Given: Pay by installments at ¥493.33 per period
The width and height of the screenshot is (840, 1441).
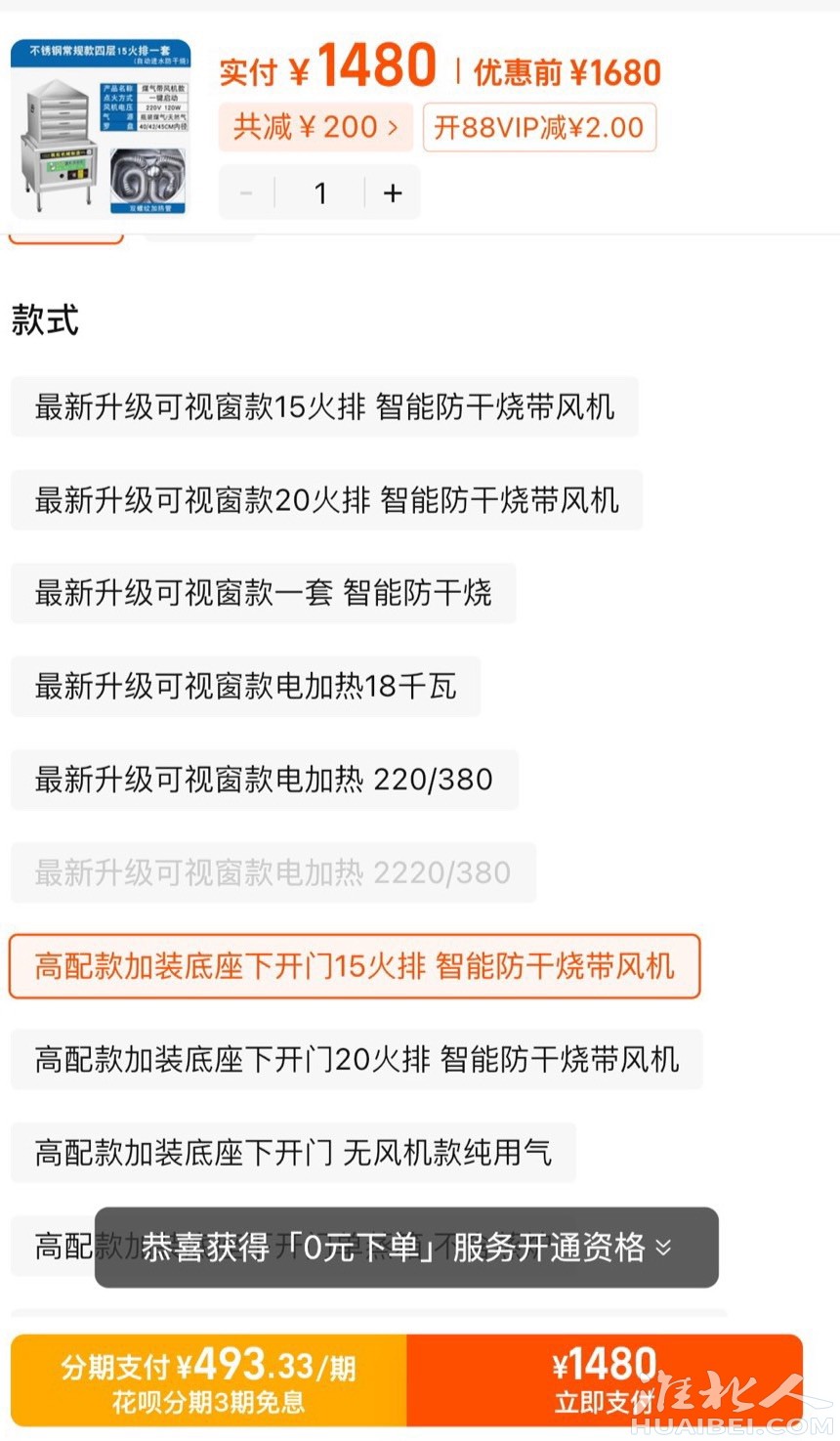Looking at the screenshot, I should [x=208, y=1379].
